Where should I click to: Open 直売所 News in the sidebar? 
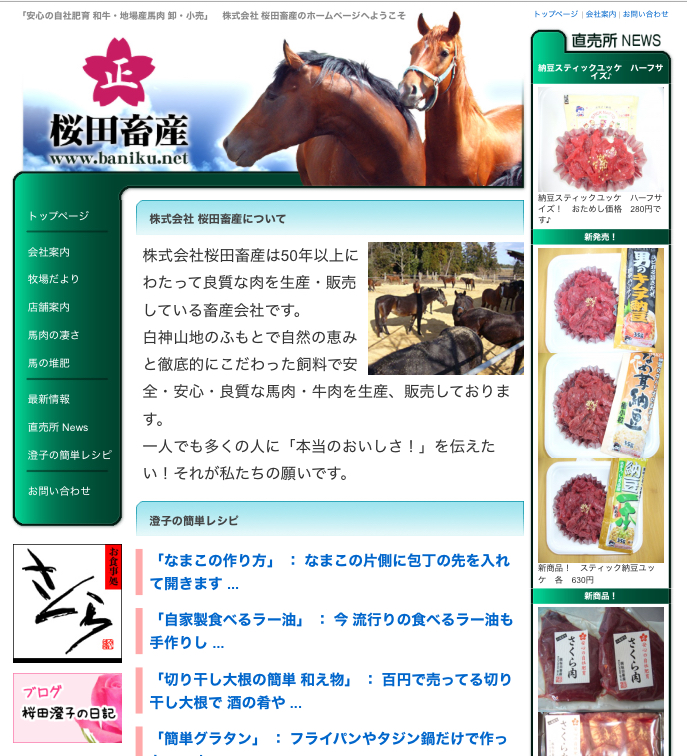(x=58, y=427)
